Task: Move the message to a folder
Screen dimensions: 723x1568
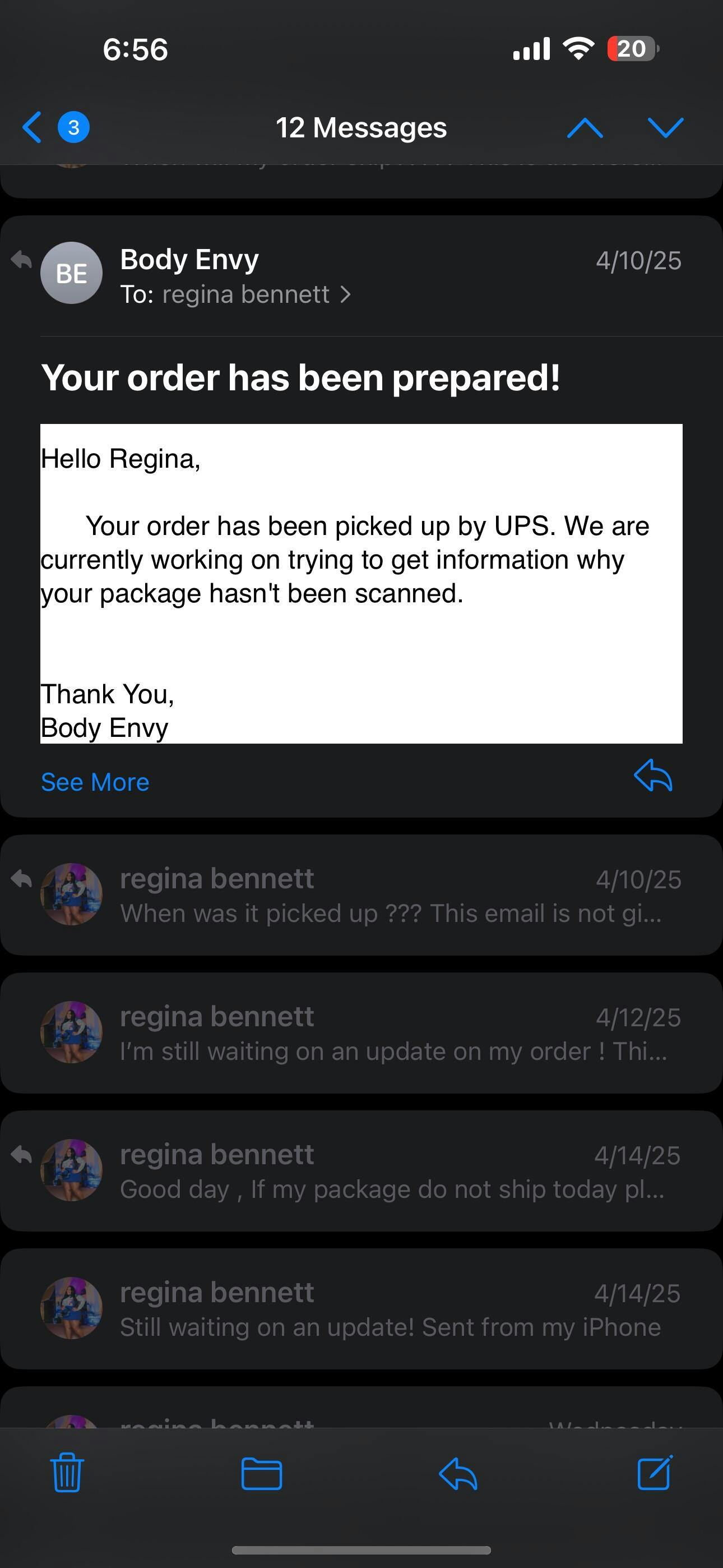Action: (261, 1473)
